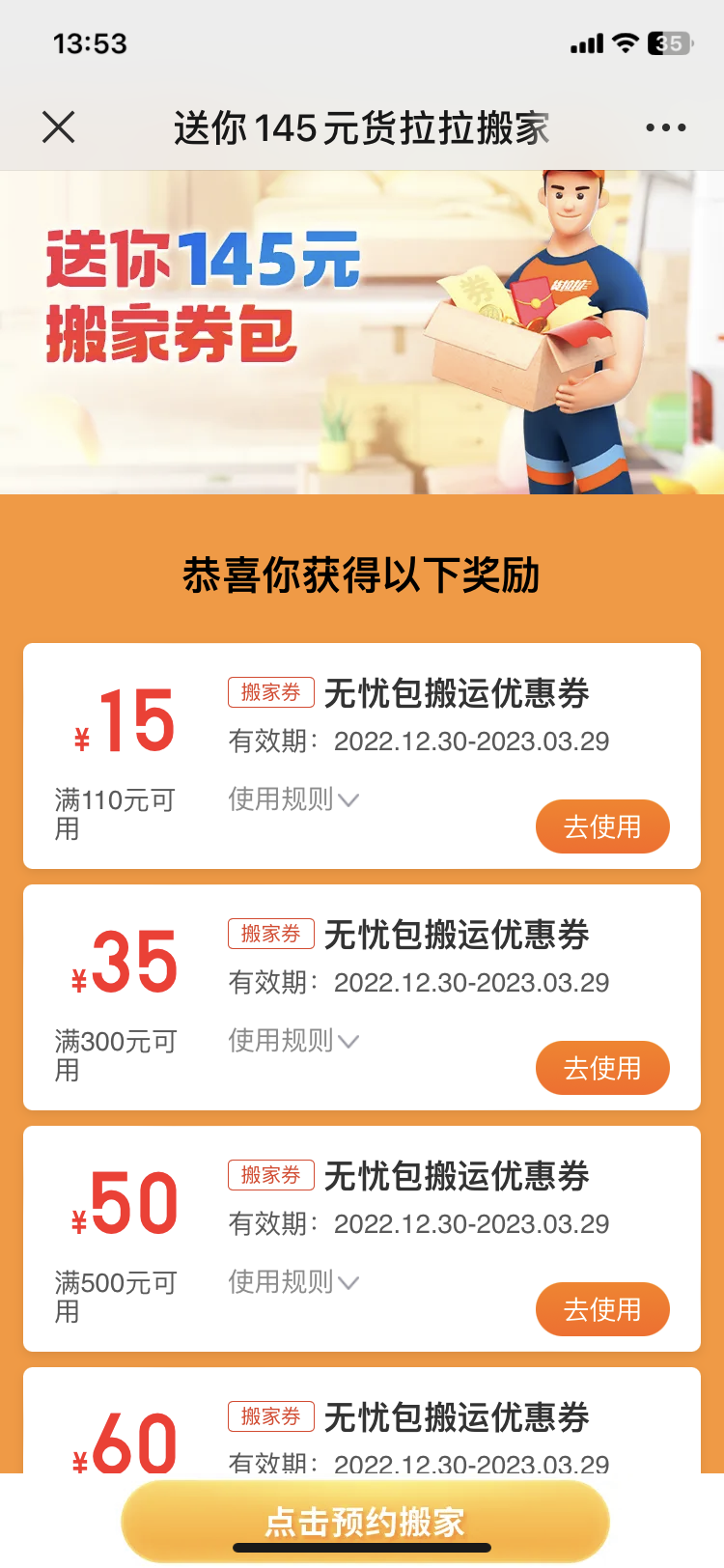Expand 使用规则 for the ¥35 coupon
Screen dimensions: 724x1568
click(x=292, y=1041)
